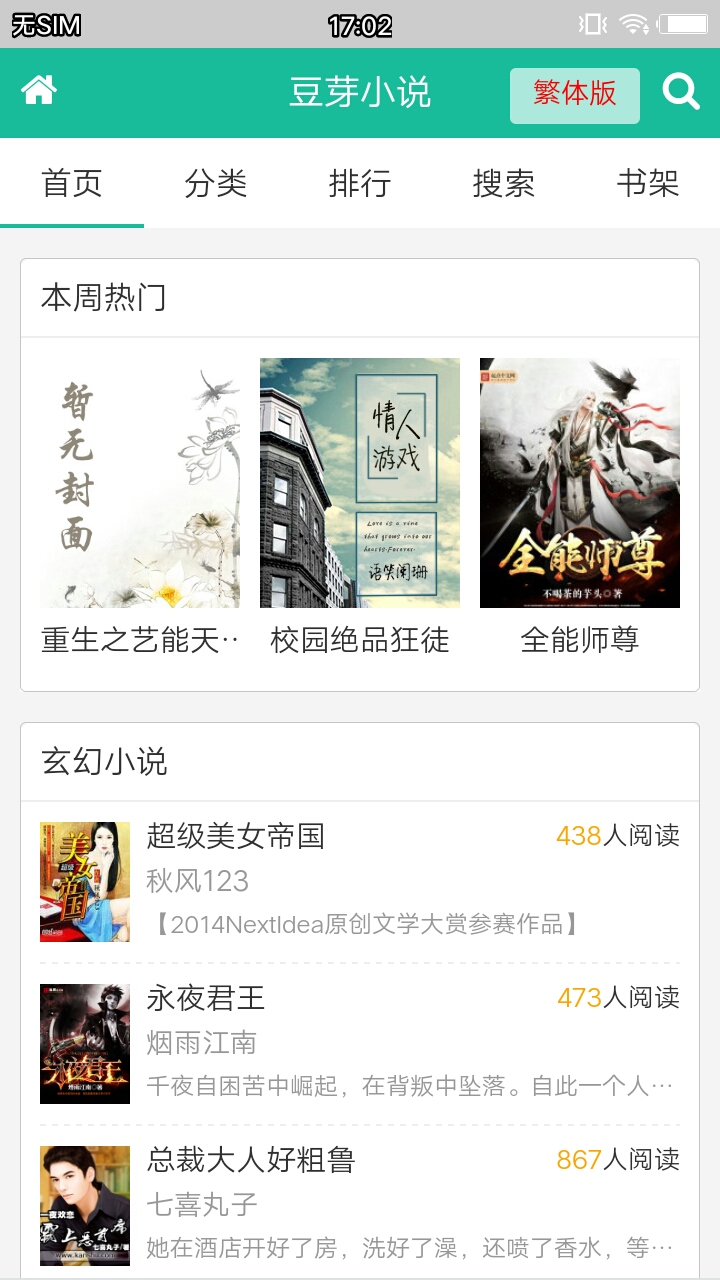Switch to 繁体版 traditional version
This screenshot has width=720, height=1280.
[x=574, y=95]
